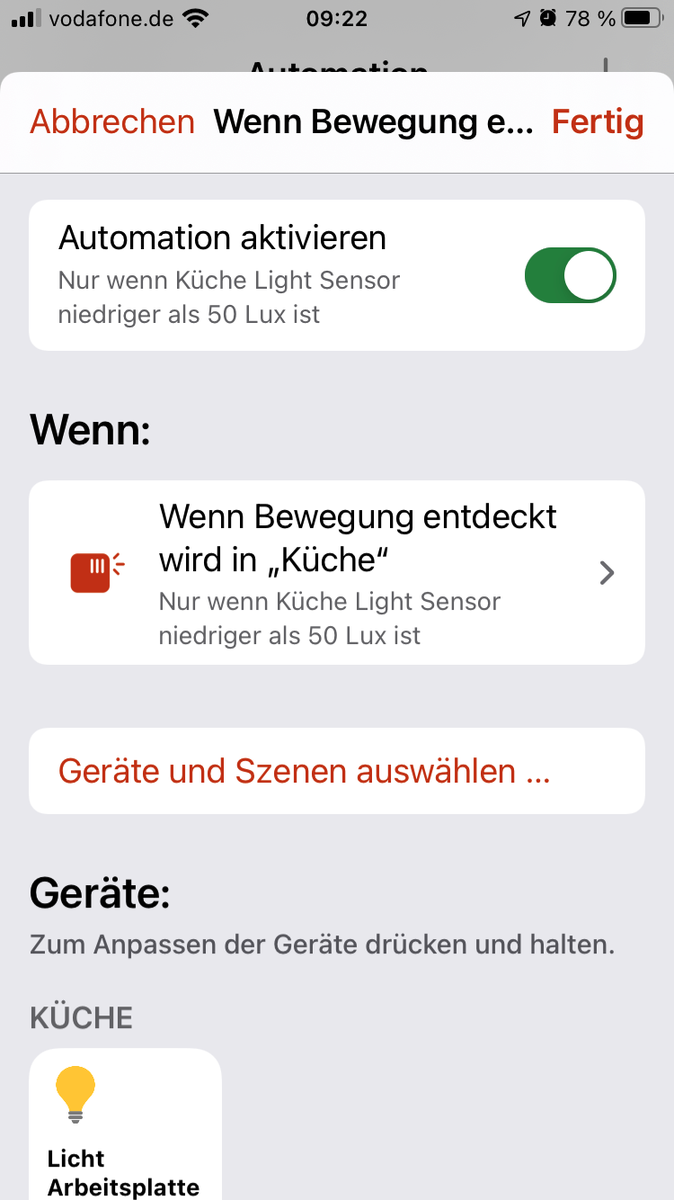Image resolution: width=674 pixels, height=1200 pixels.
Task: Confirm changes with Fertig
Action: [x=598, y=122]
